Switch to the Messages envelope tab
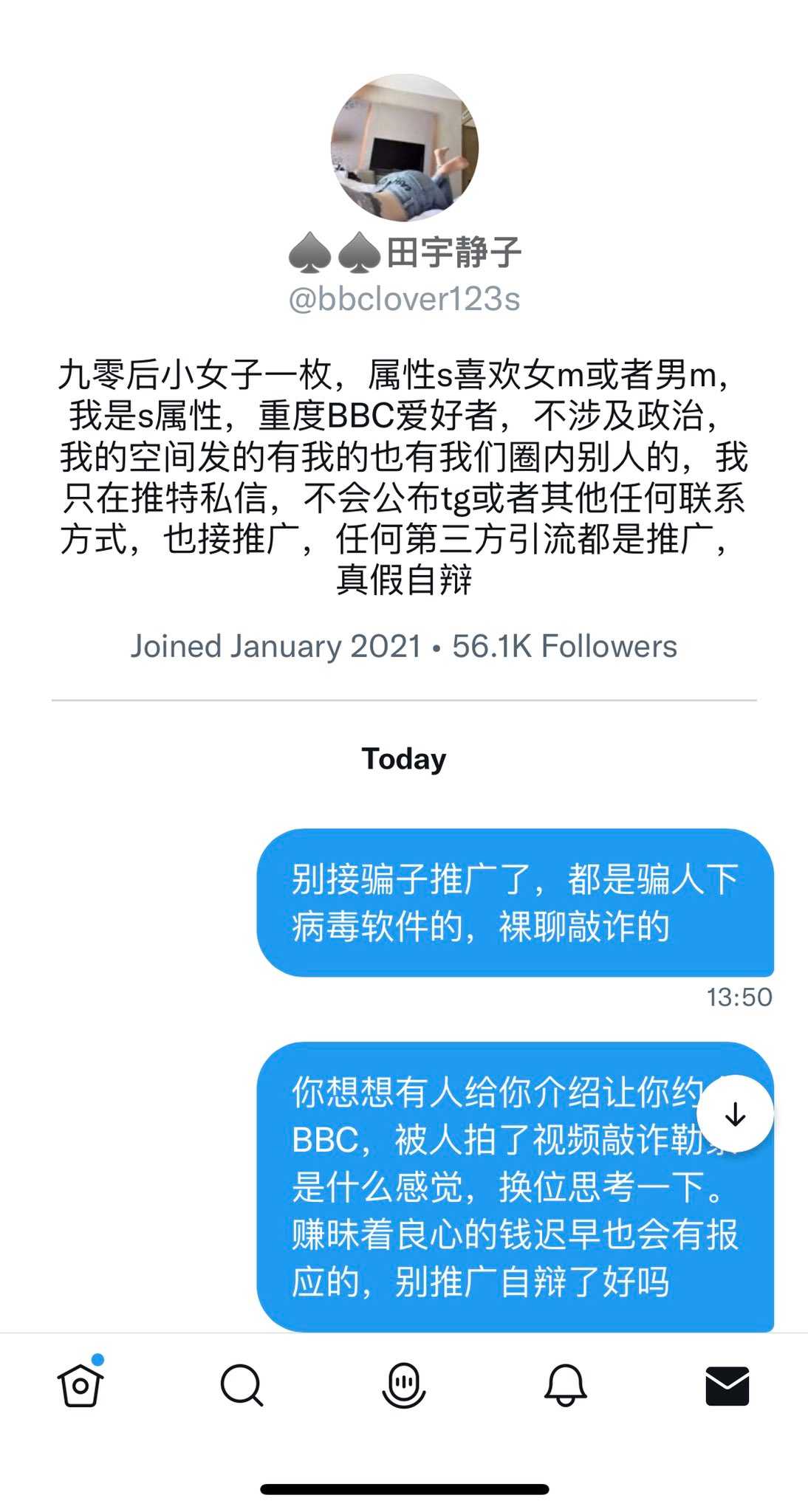The height and width of the screenshot is (1512, 808). pos(727,1386)
